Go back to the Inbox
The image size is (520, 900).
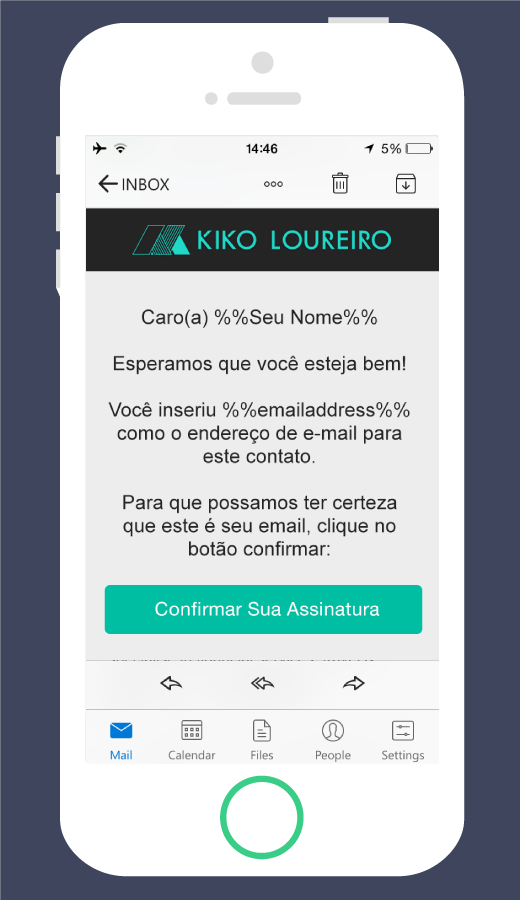(x=134, y=184)
